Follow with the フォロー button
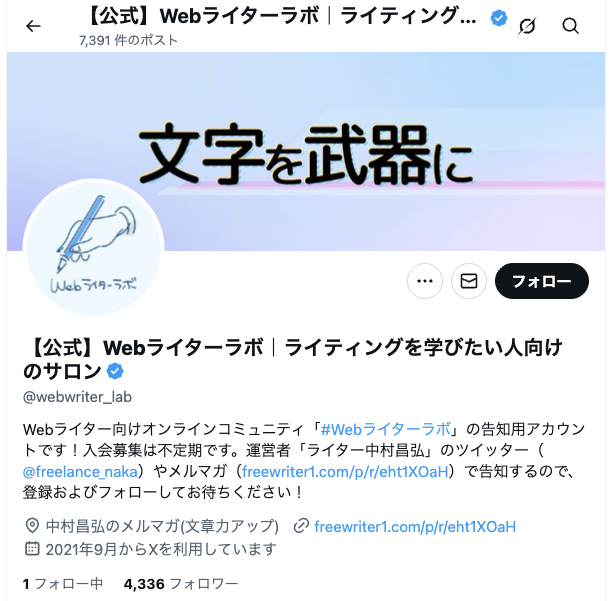The width and height of the screenshot is (610, 601). pyautogui.click(x=541, y=282)
